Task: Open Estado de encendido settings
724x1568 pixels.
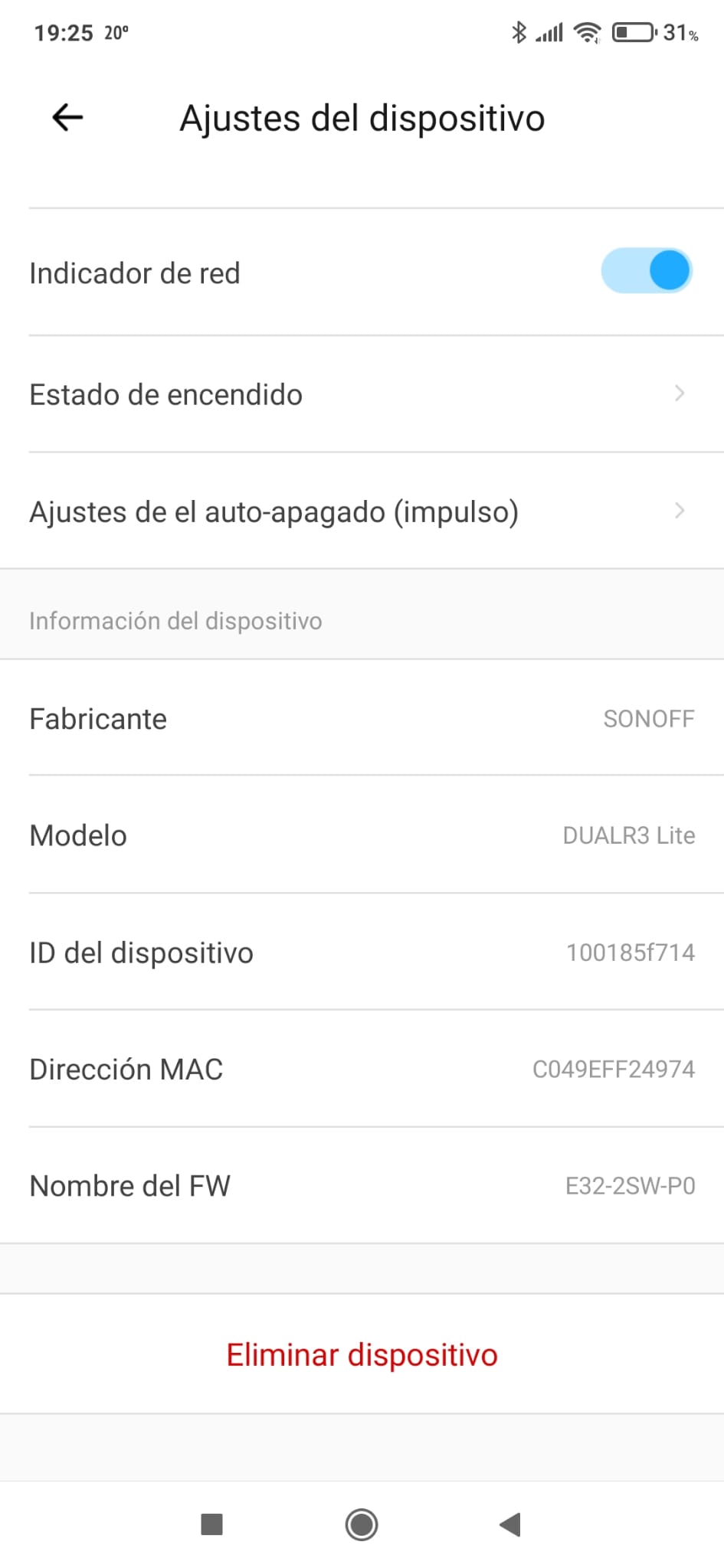Action: click(x=362, y=394)
